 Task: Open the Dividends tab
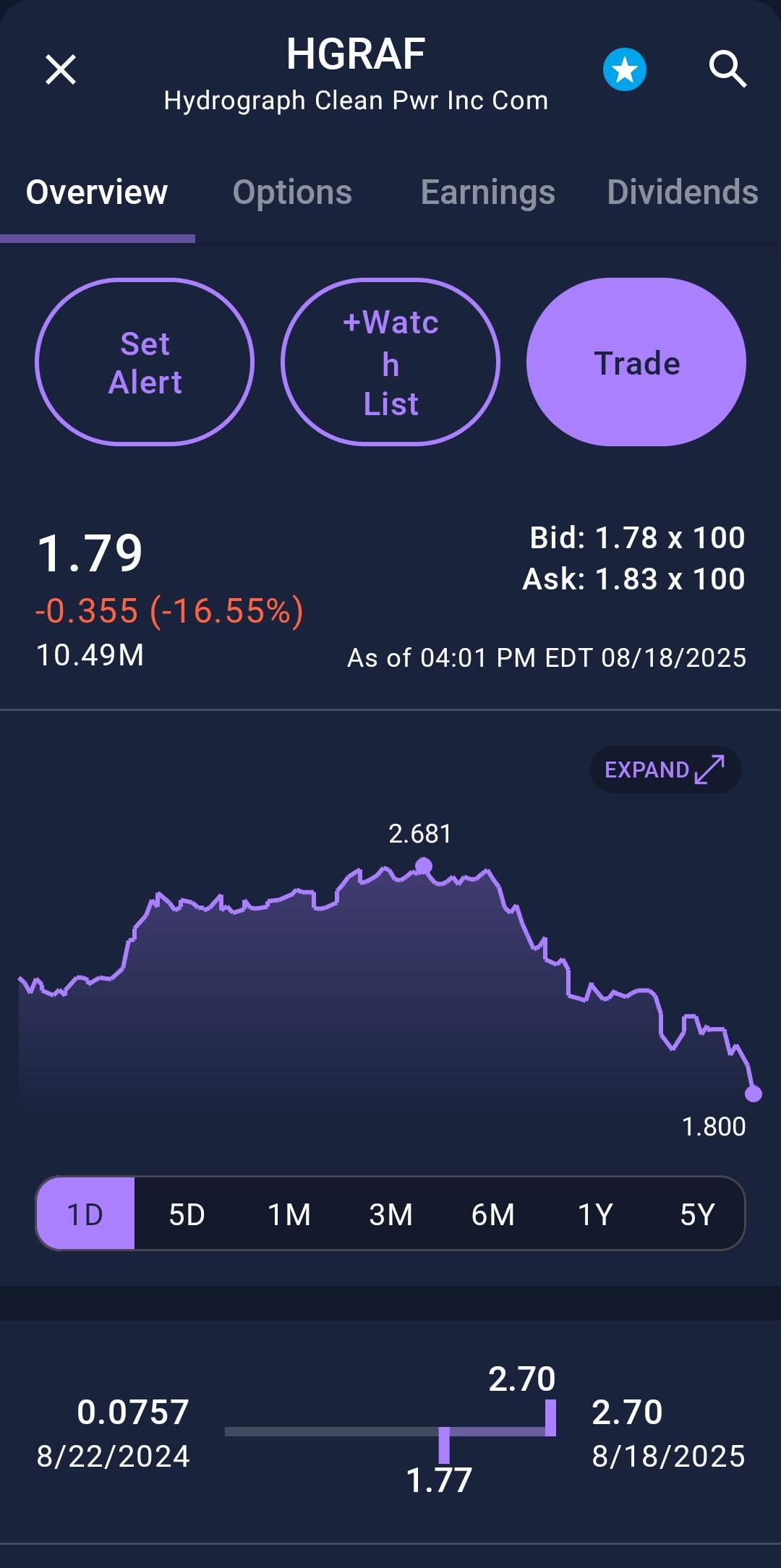tap(683, 192)
